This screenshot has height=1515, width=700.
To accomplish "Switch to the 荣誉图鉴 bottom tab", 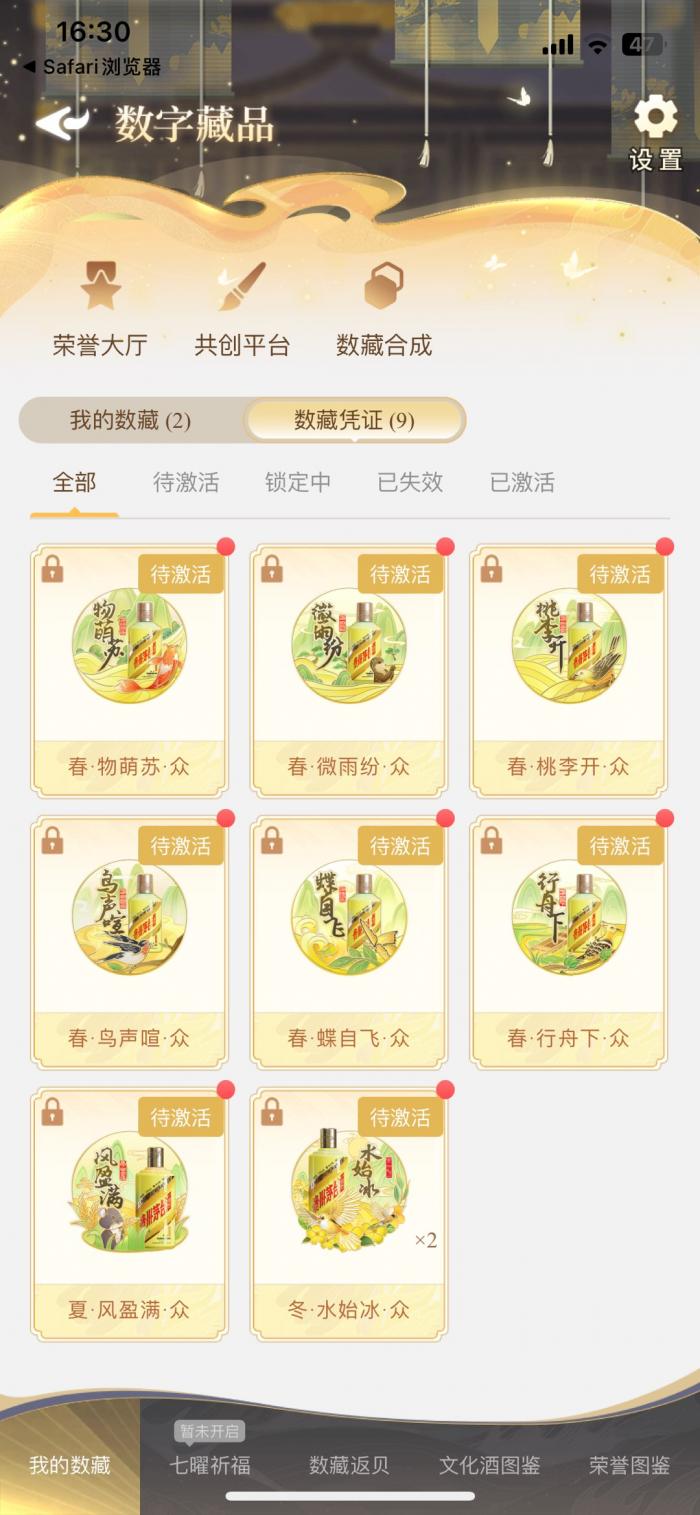I will [630, 1466].
